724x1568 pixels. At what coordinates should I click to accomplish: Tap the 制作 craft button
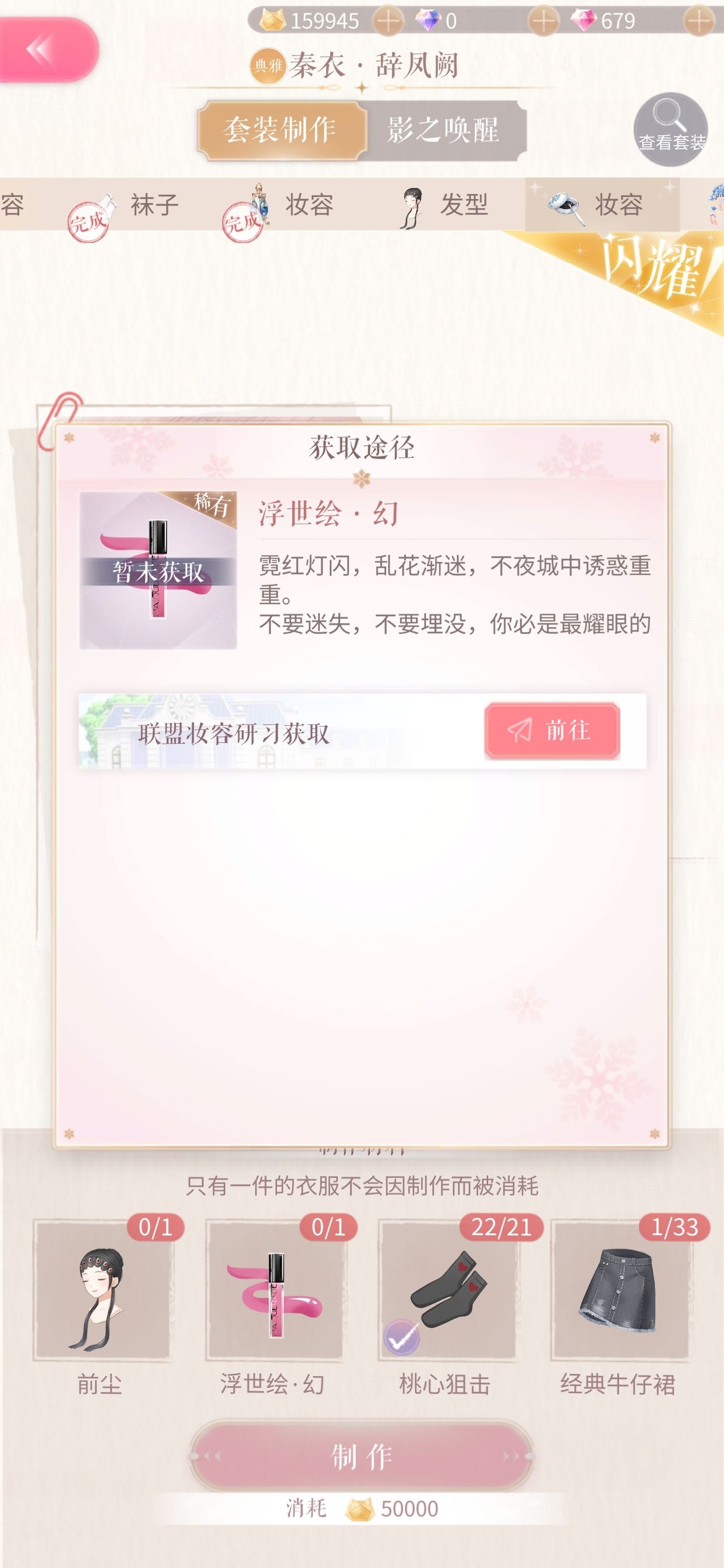[x=361, y=1456]
